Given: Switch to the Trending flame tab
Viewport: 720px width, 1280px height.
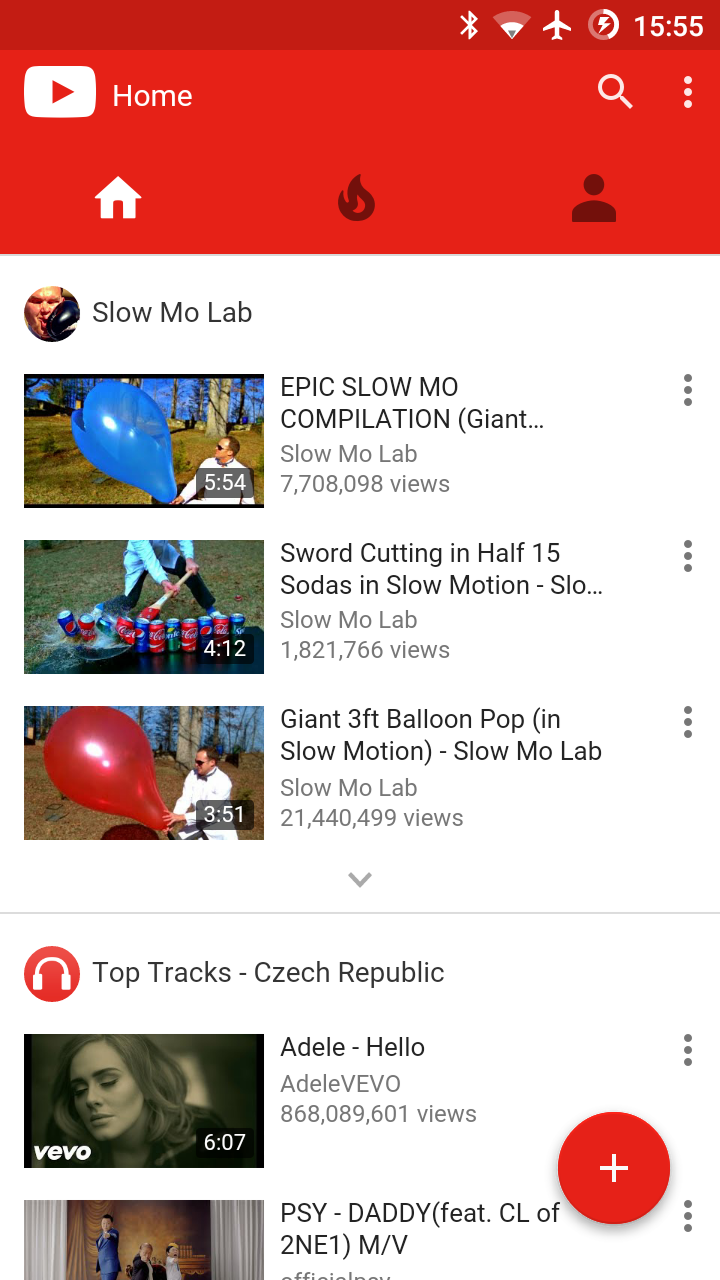Looking at the screenshot, I should pos(356,198).
